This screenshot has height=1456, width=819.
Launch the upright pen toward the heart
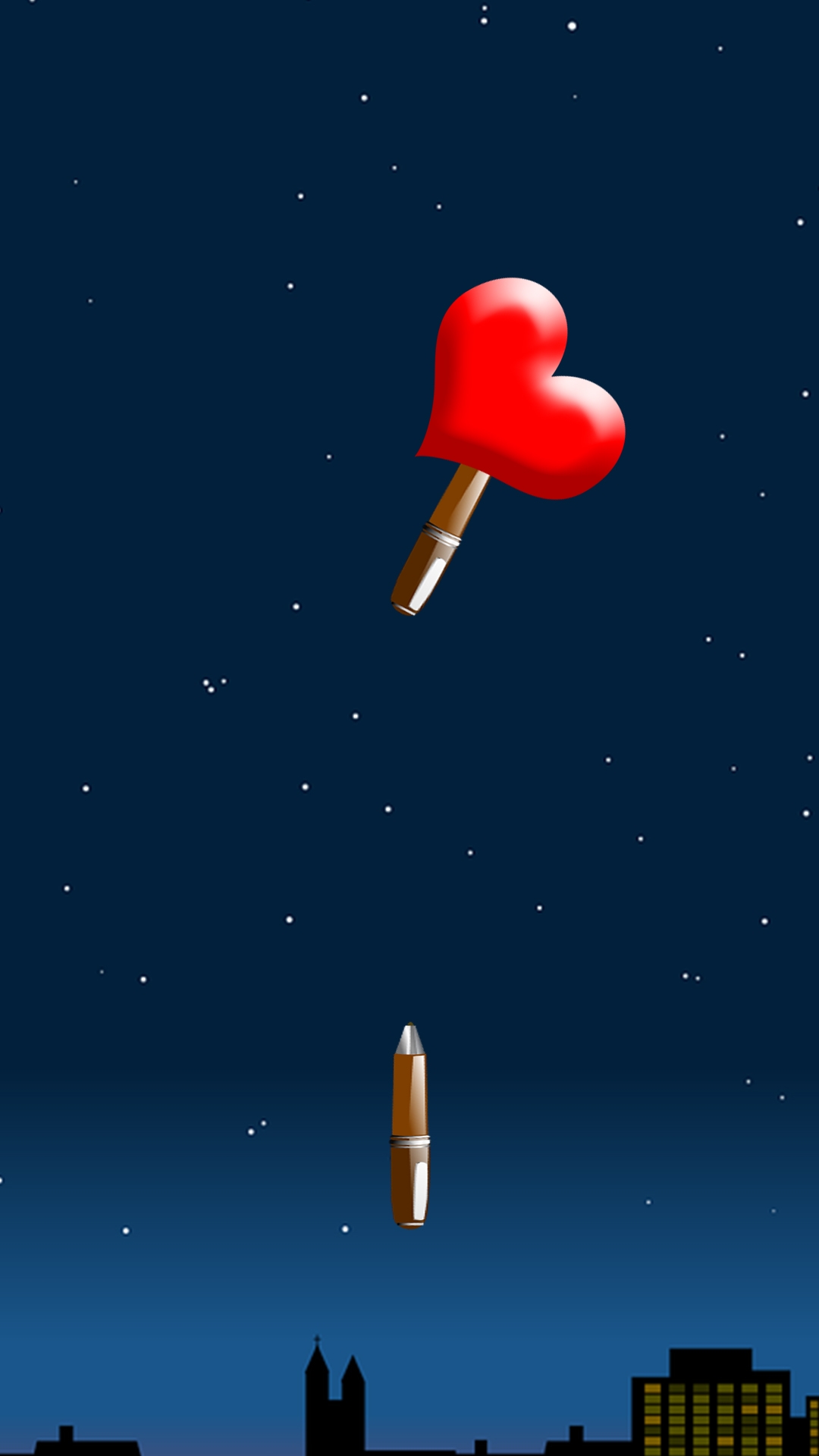410,1125
